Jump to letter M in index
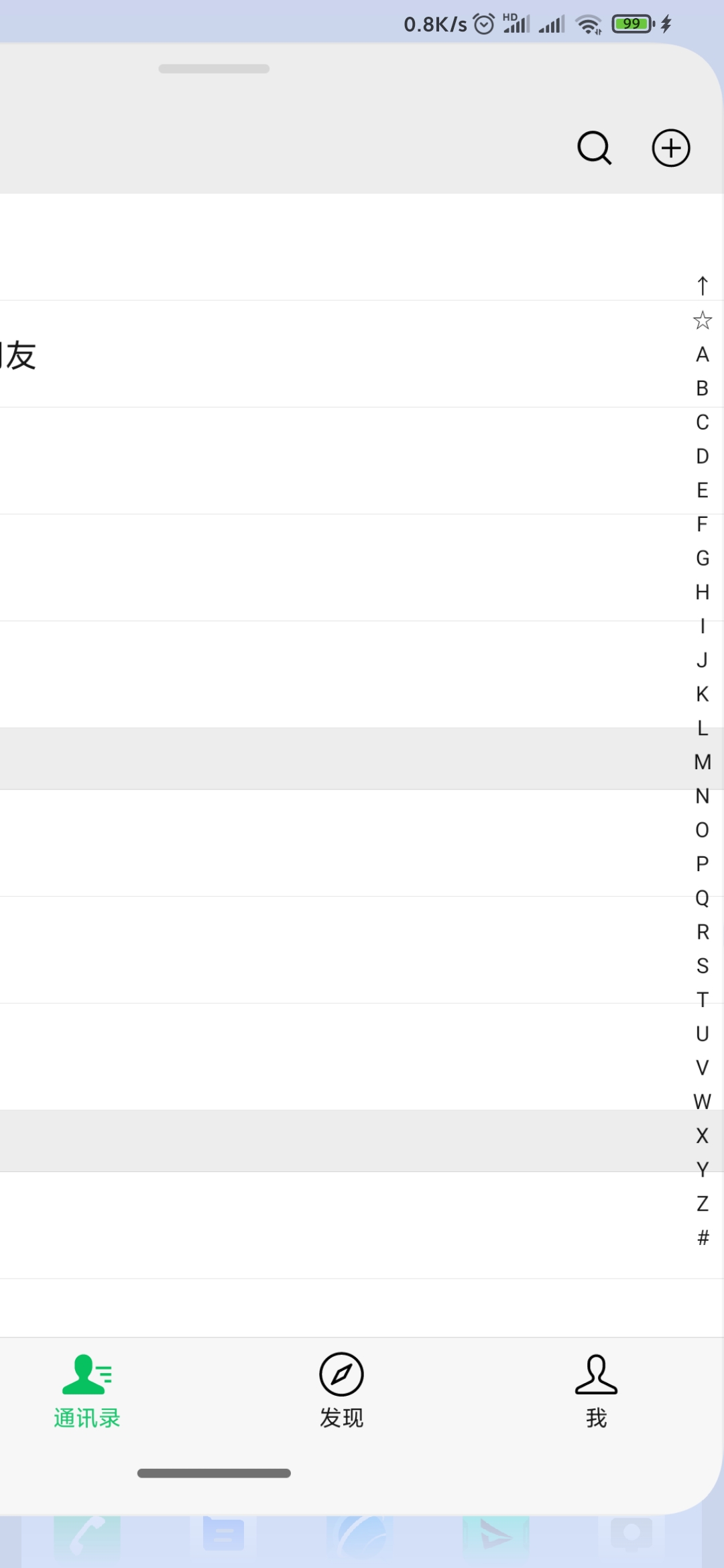Image resolution: width=724 pixels, height=1568 pixels. point(703,762)
